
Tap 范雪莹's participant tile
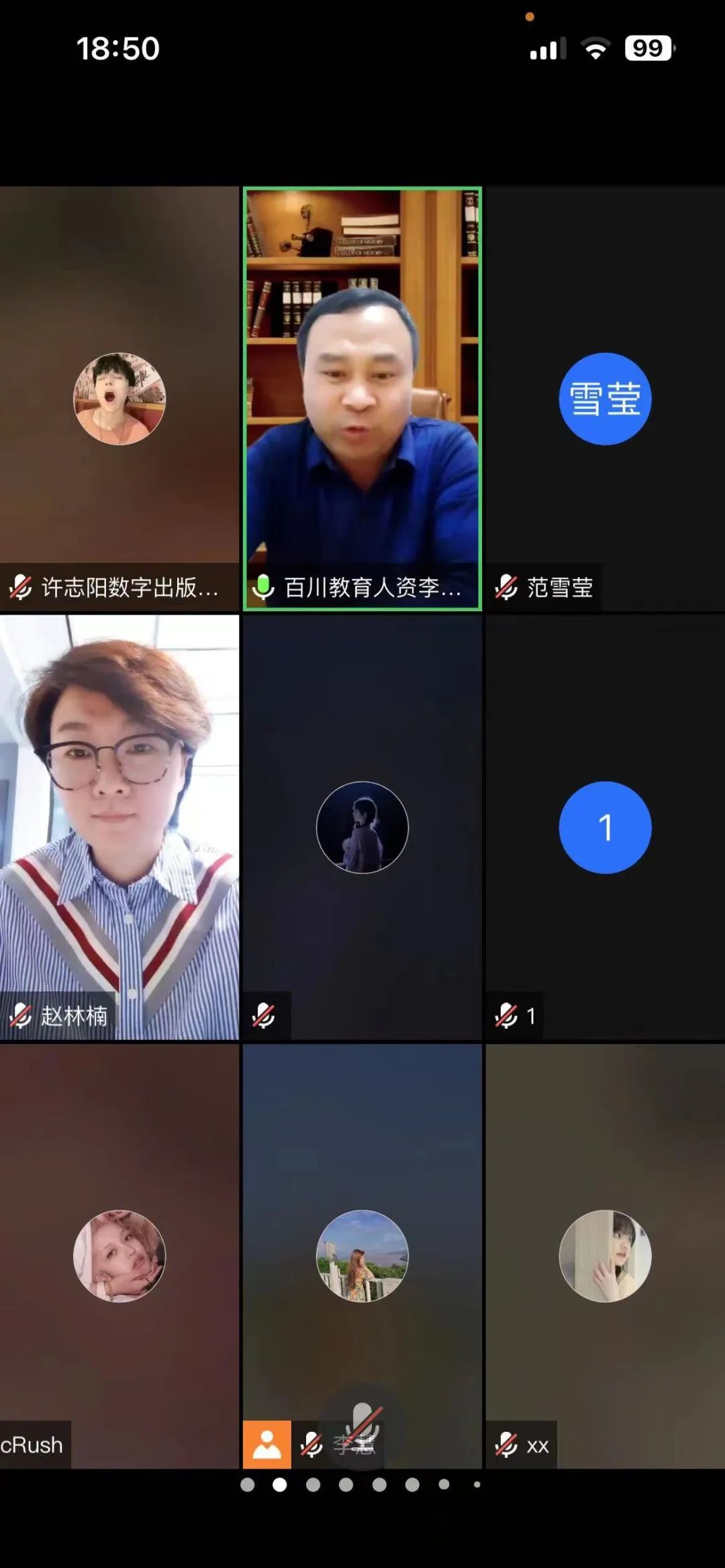click(605, 399)
